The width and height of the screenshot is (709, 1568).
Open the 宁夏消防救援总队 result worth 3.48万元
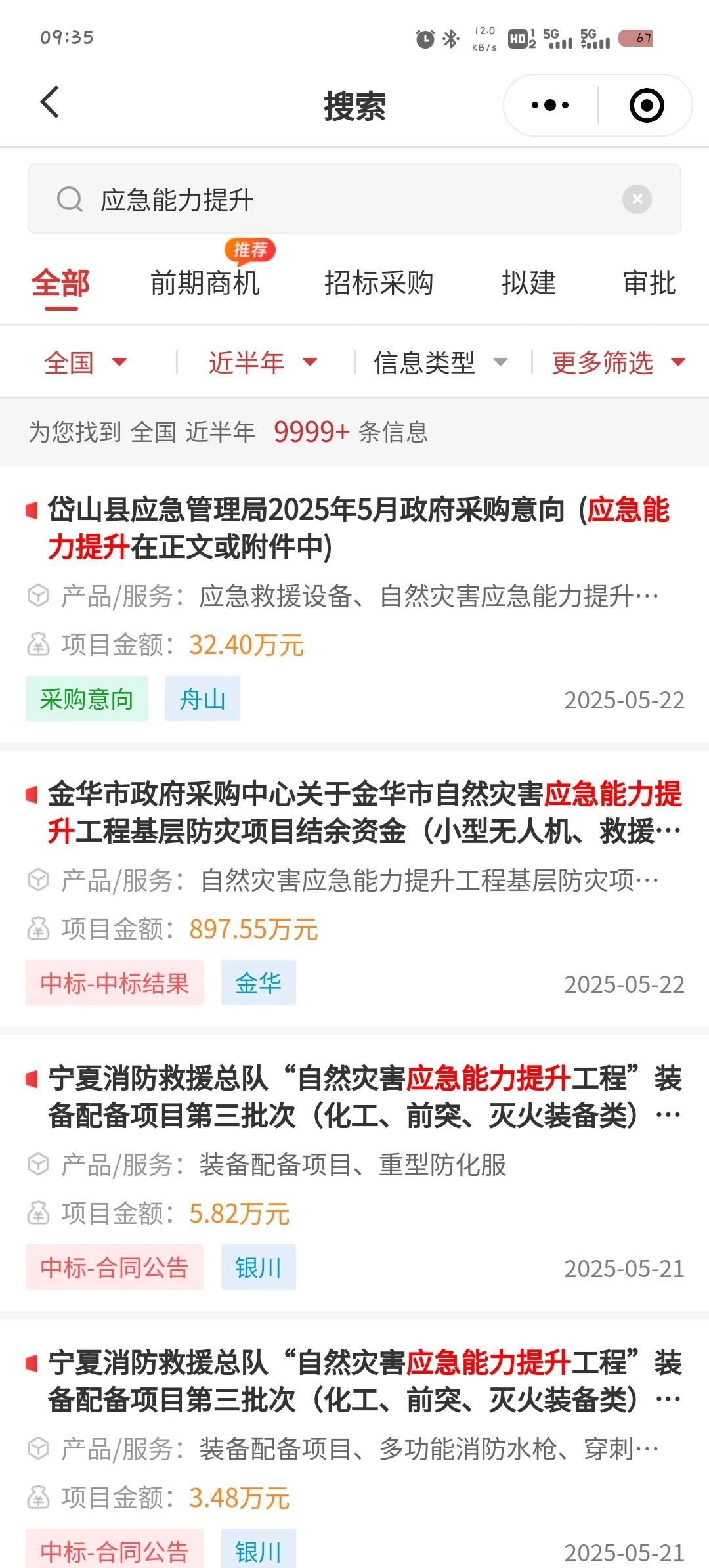(354, 1445)
